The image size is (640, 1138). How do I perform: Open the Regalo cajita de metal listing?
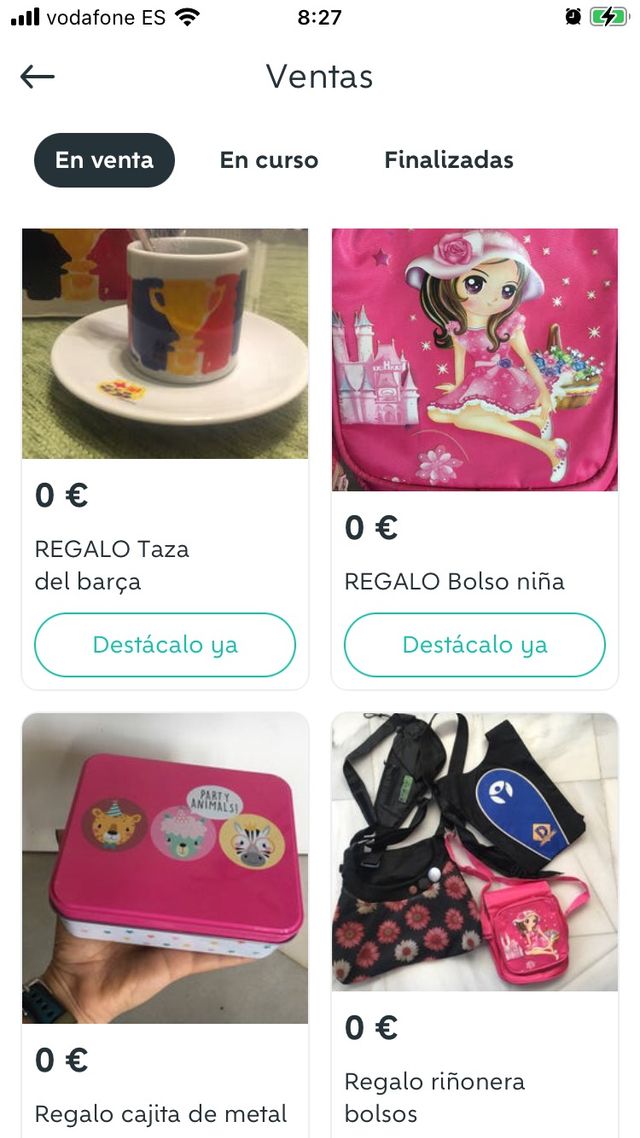click(165, 870)
